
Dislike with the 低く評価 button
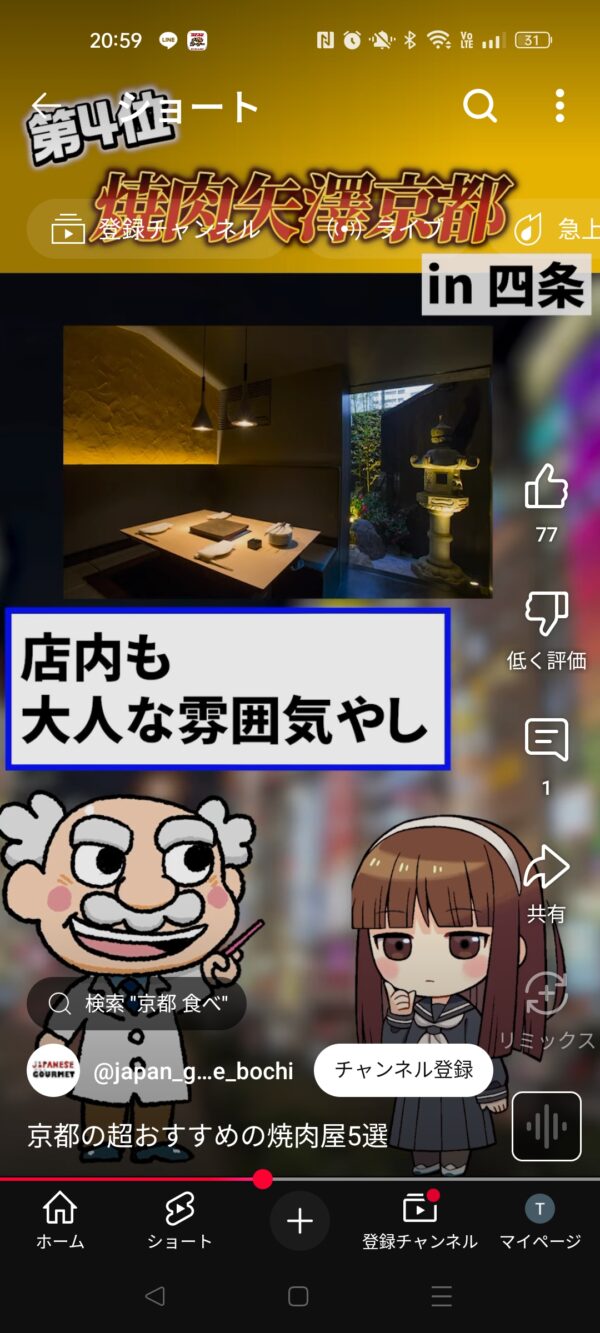tap(546, 614)
